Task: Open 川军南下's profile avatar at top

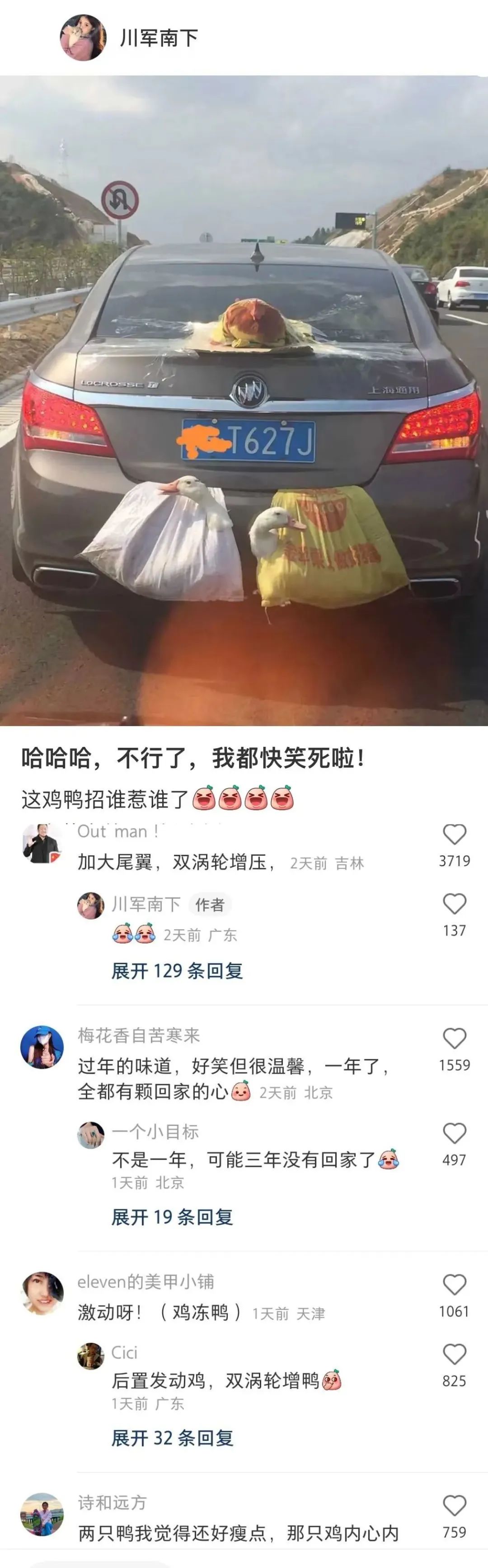Action: [x=83, y=38]
